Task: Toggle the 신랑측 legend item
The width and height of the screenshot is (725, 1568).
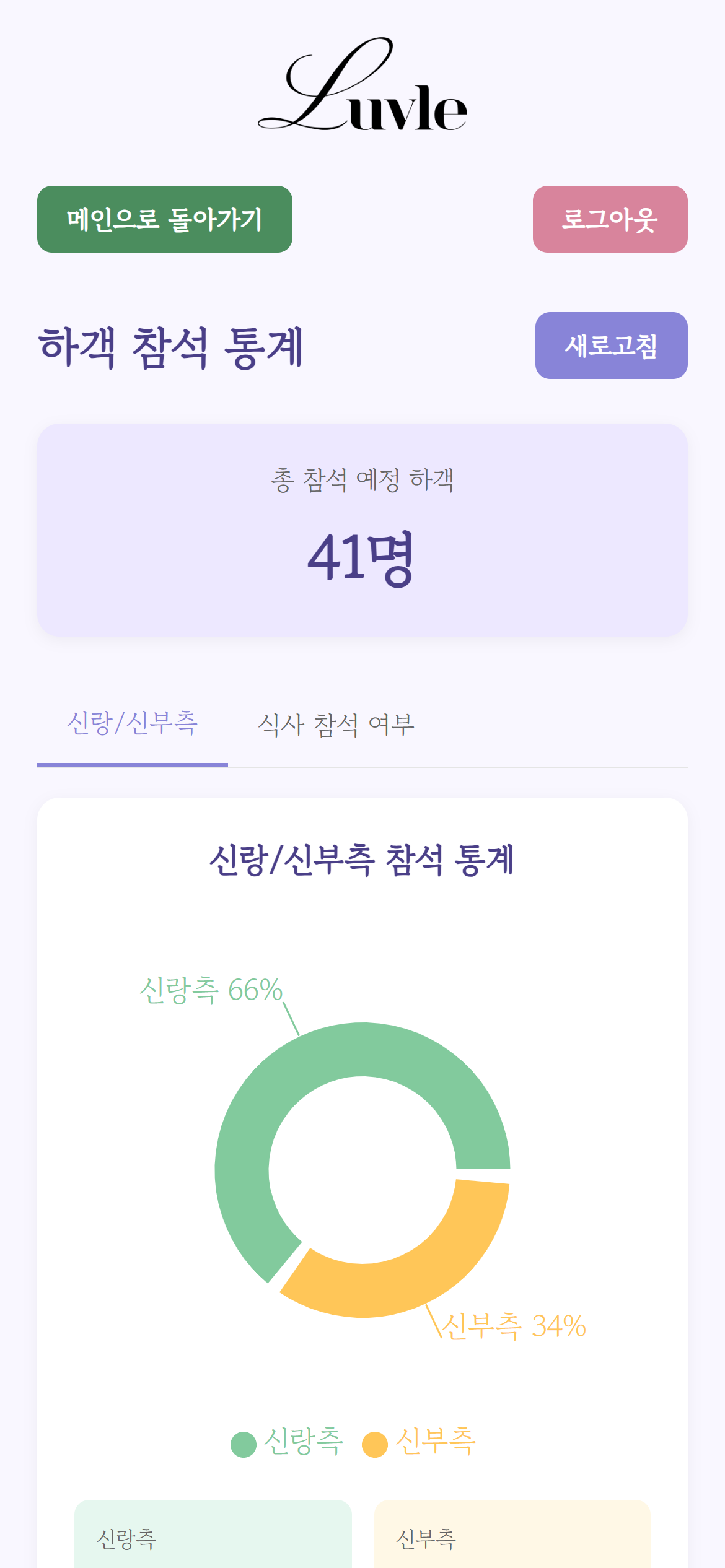Action: (x=287, y=1442)
